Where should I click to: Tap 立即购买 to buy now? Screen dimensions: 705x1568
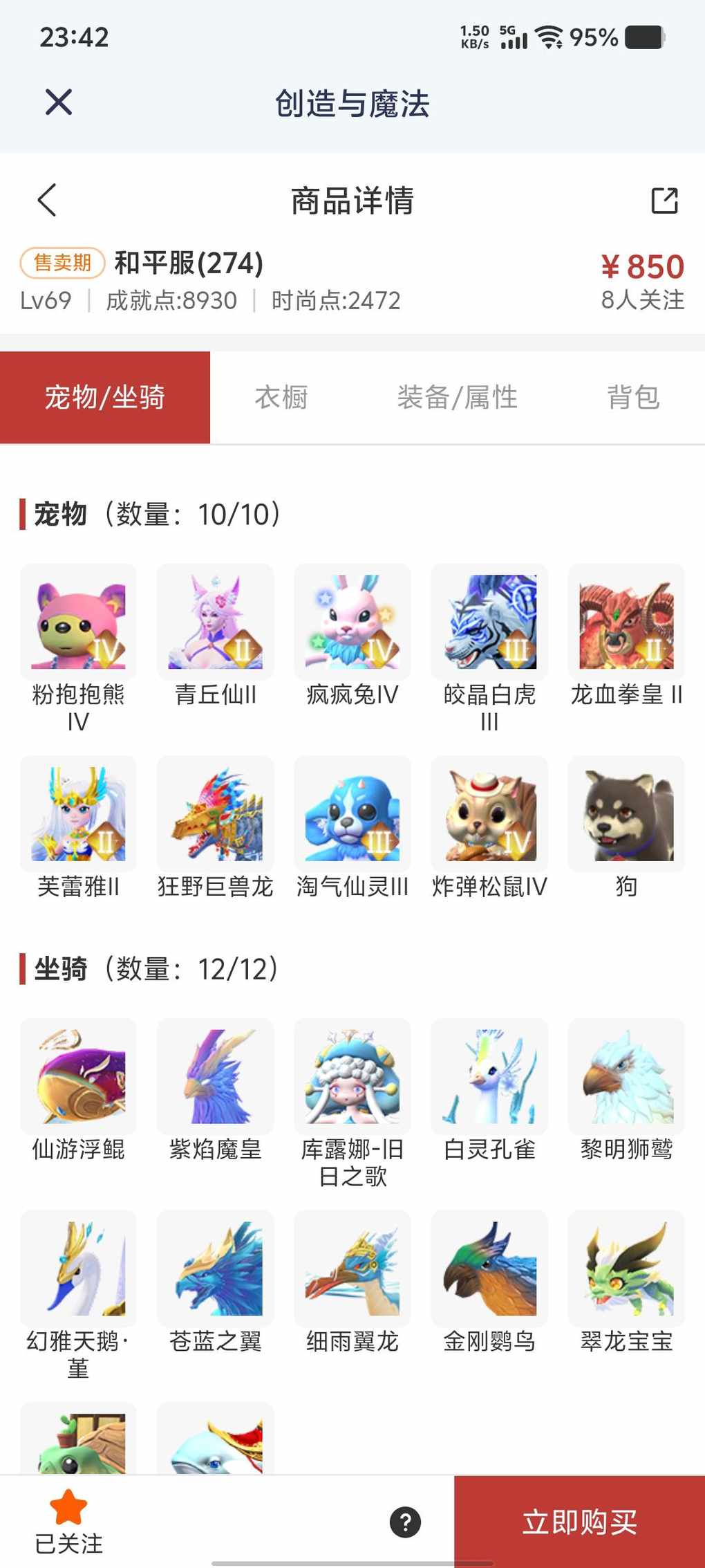pos(579,1522)
